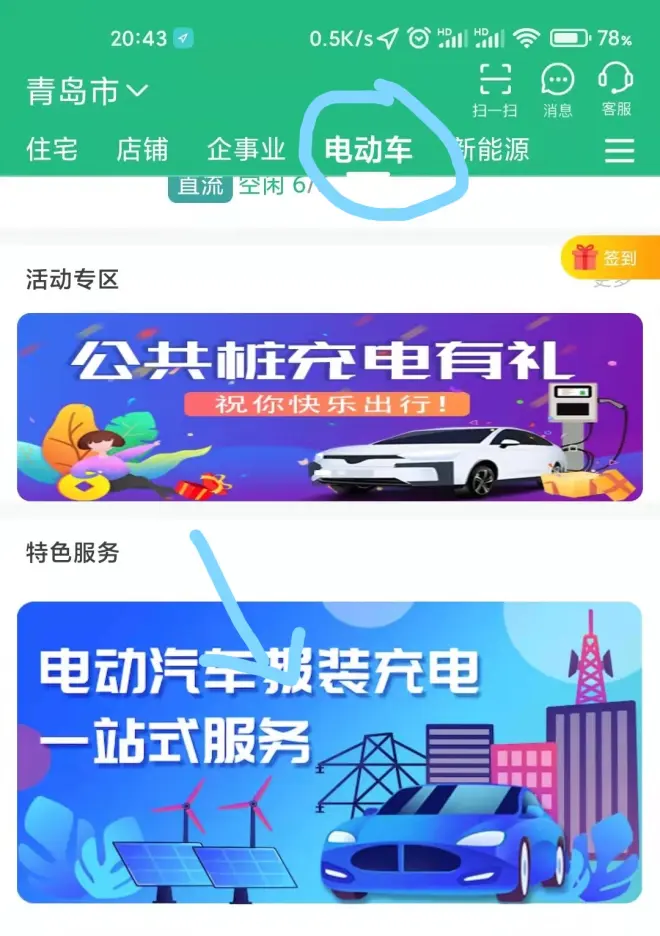Open the 青岛市 city selector
The width and height of the screenshot is (660, 936).
tap(88, 92)
